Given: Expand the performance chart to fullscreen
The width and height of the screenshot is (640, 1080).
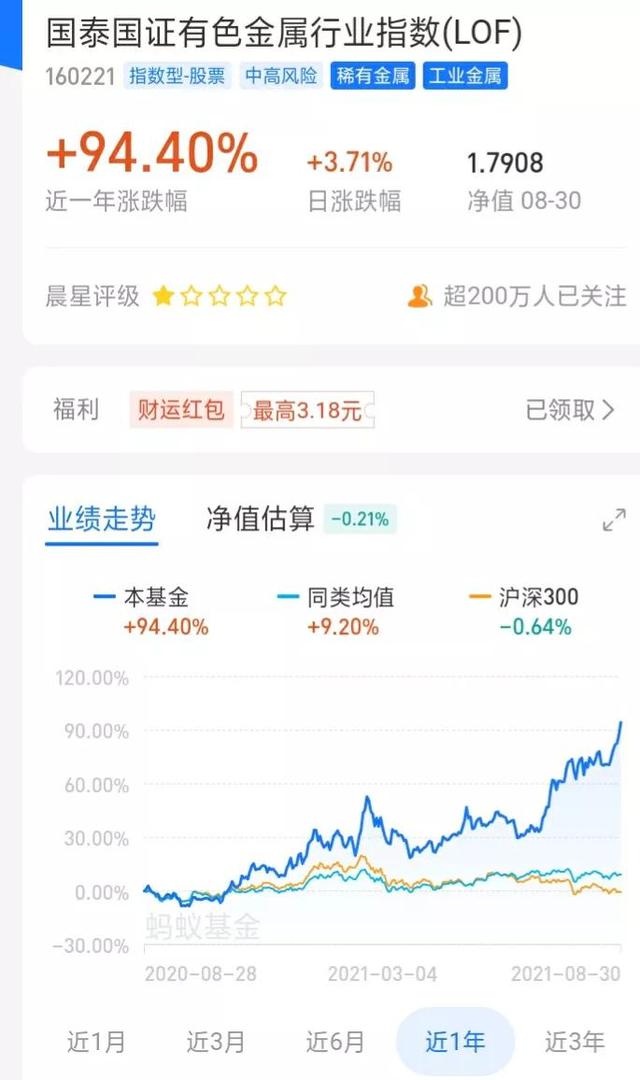Looking at the screenshot, I should click(613, 520).
